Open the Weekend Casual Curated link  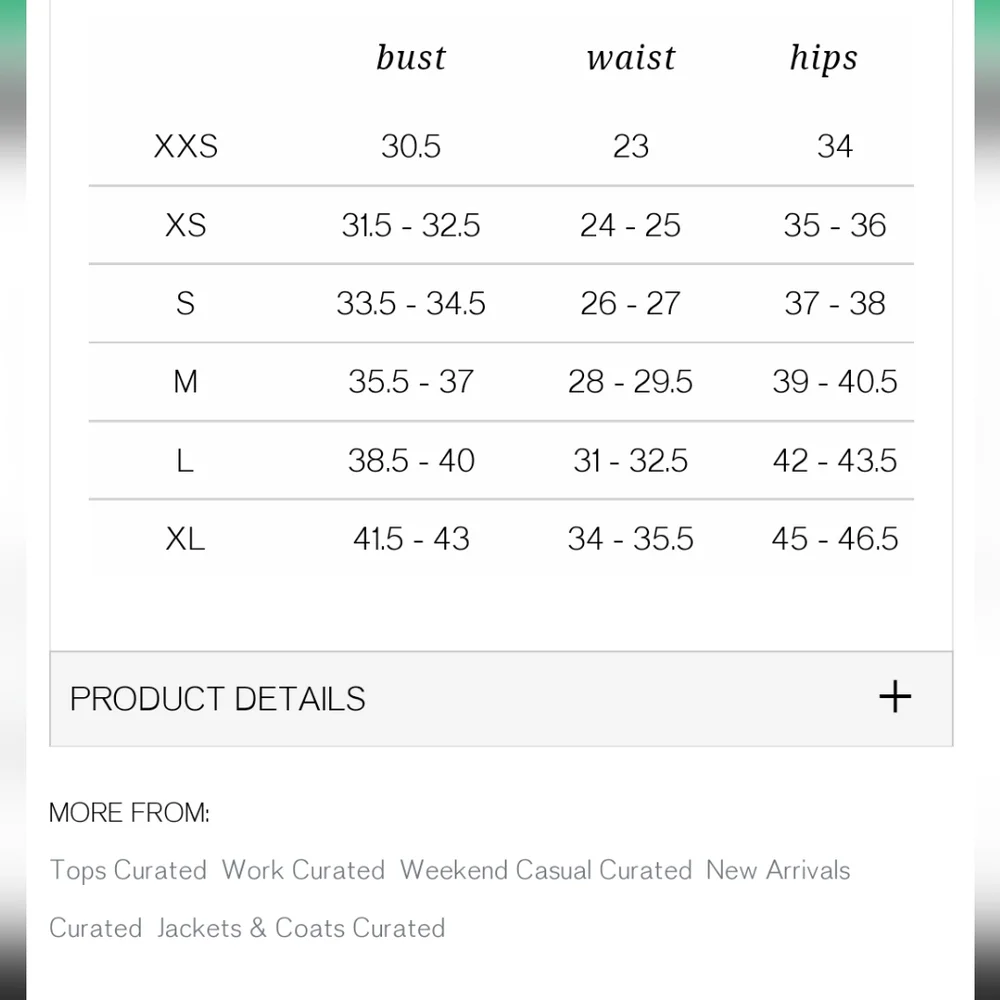(546, 870)
